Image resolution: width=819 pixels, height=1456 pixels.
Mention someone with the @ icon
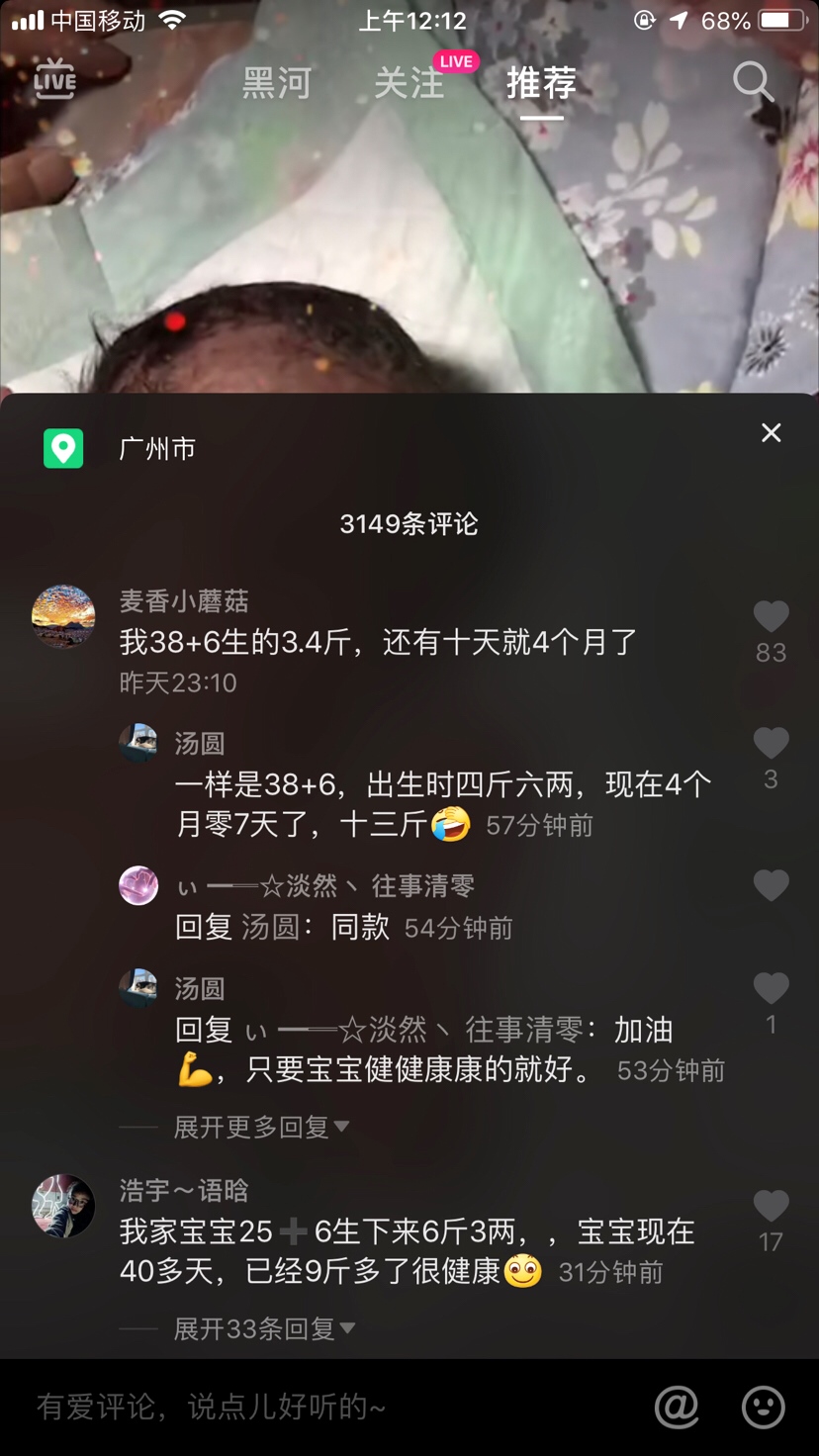point(677,1407)
